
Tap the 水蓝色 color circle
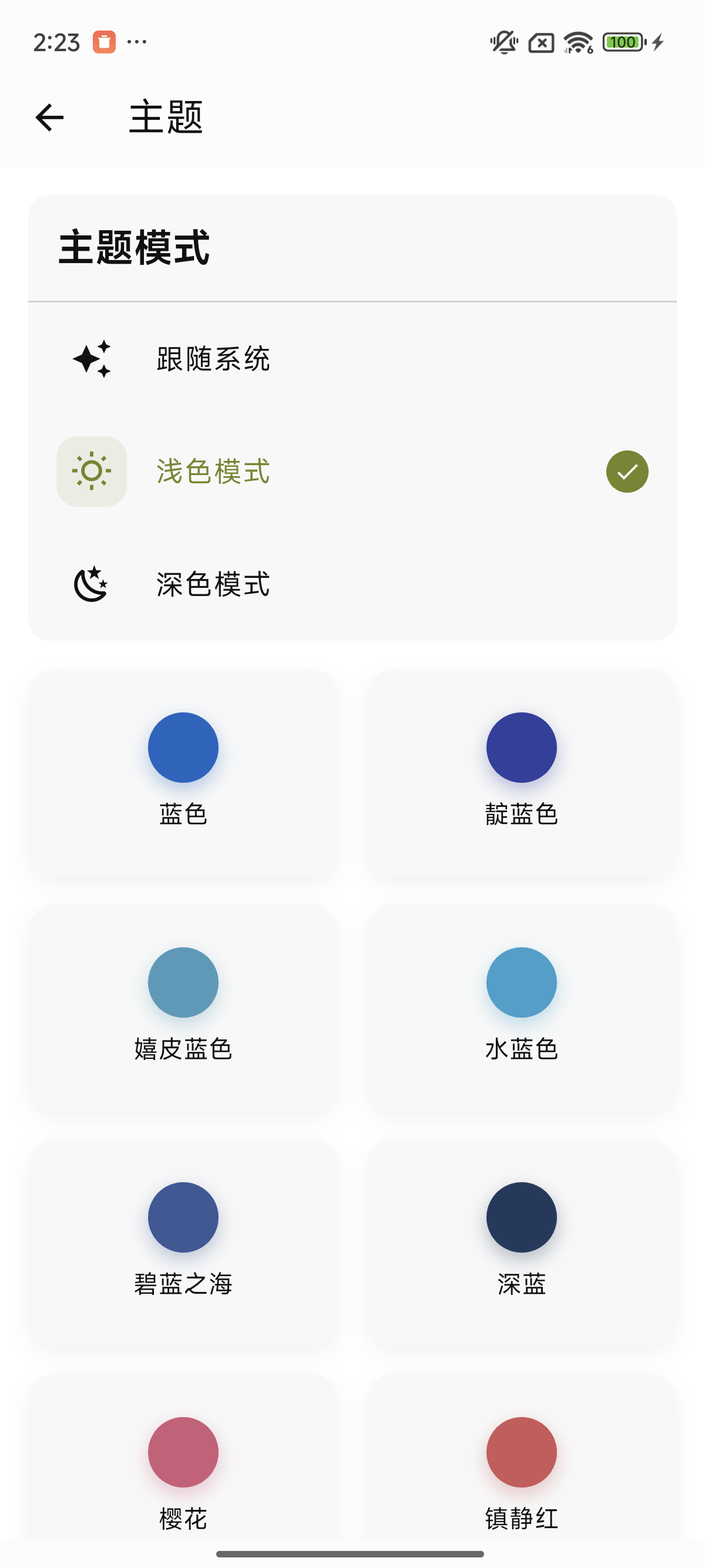[521, 982]
